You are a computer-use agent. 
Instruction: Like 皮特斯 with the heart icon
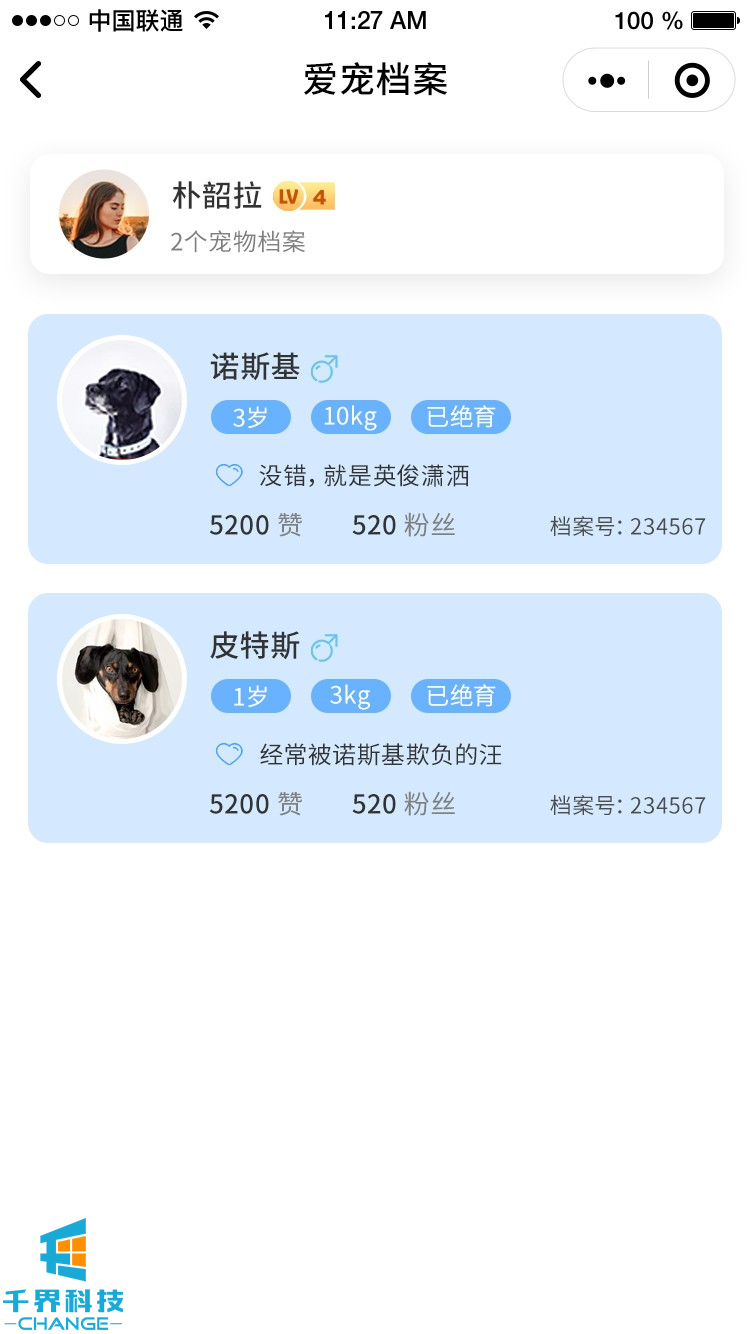point(229,755)
